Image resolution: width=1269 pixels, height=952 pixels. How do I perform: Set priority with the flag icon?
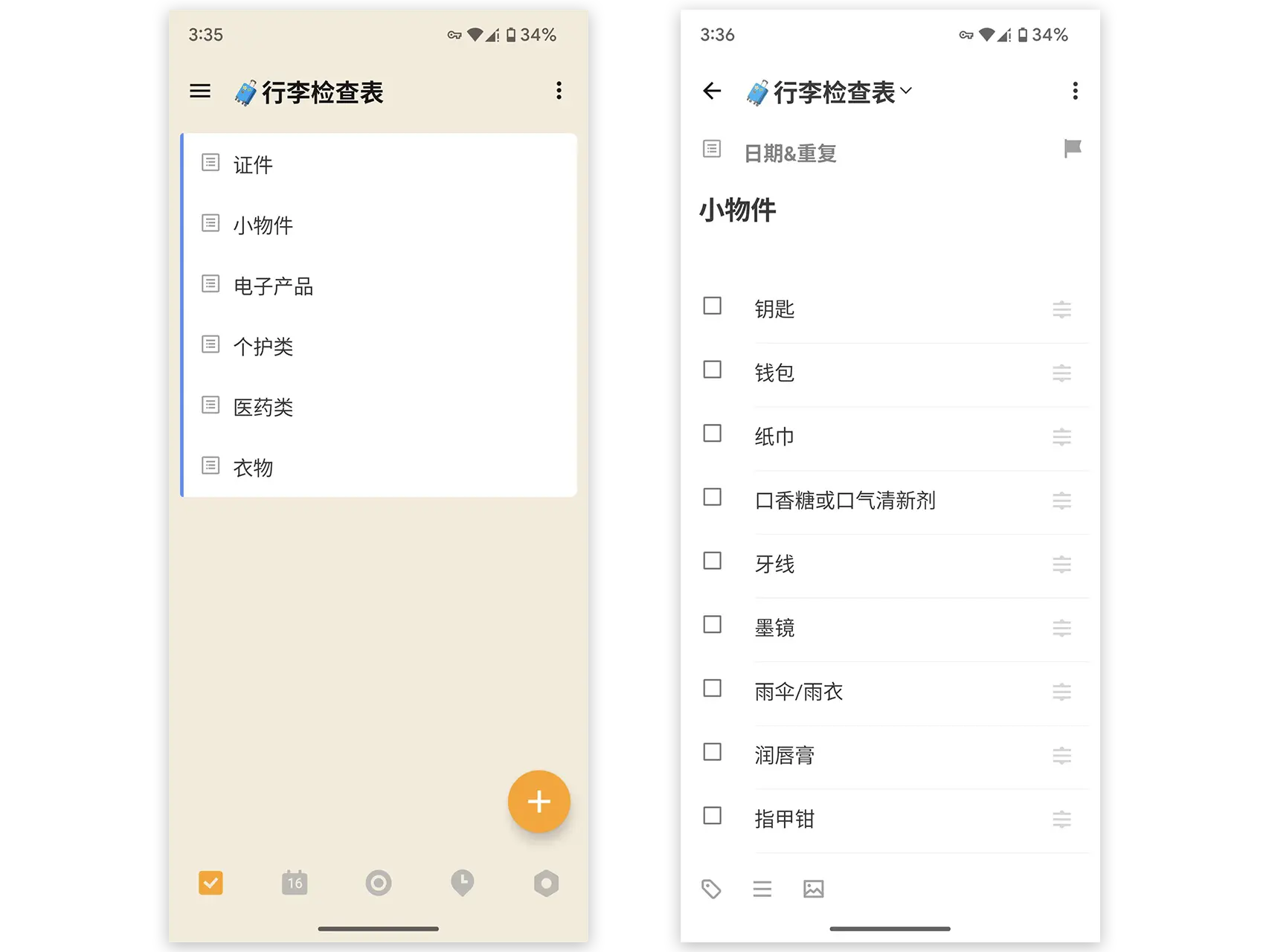[1072, 149]
